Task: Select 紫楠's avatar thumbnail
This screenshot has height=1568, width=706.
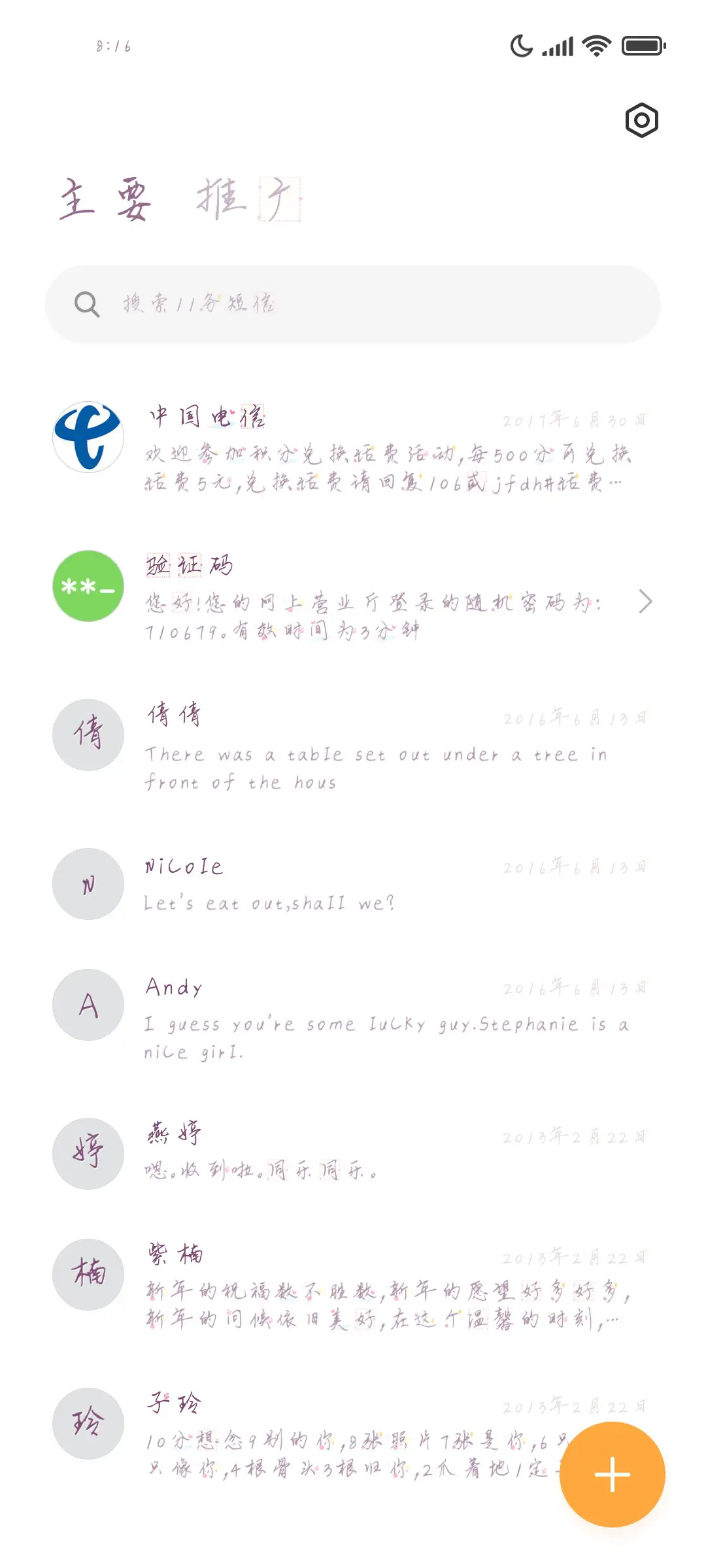Action: [88, 1275]
